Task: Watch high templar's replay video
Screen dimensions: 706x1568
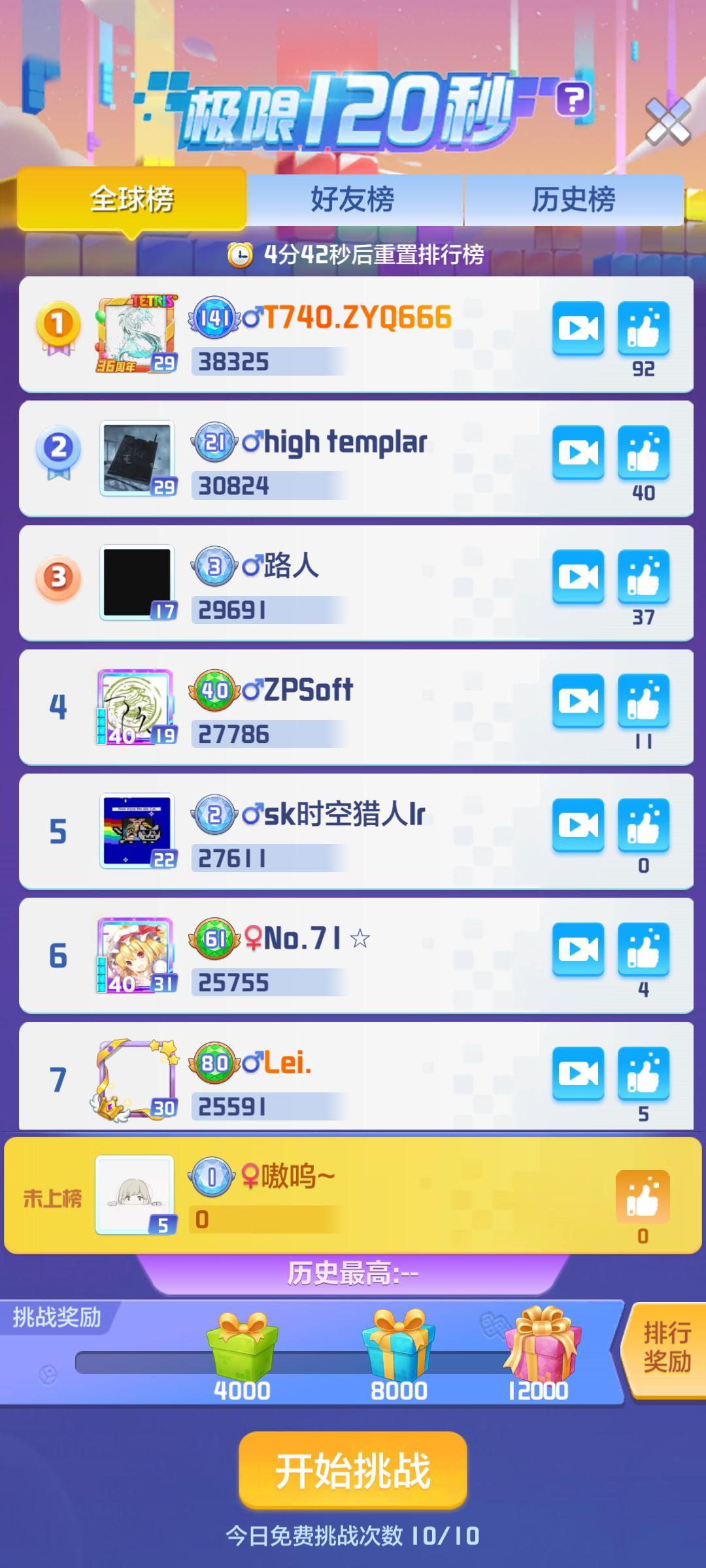Action: click(x=578, y=452)
